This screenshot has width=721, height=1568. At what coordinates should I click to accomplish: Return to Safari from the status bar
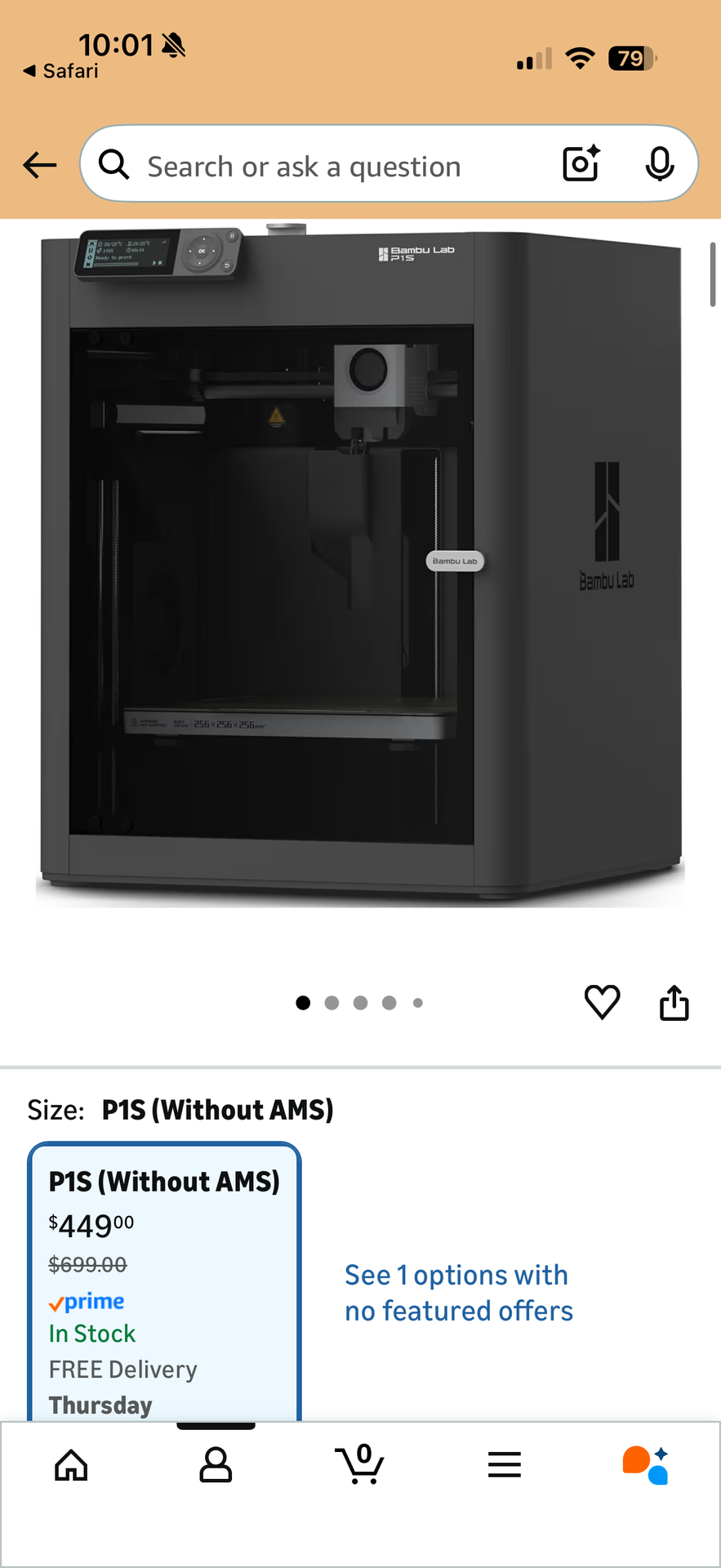point(61,71)
